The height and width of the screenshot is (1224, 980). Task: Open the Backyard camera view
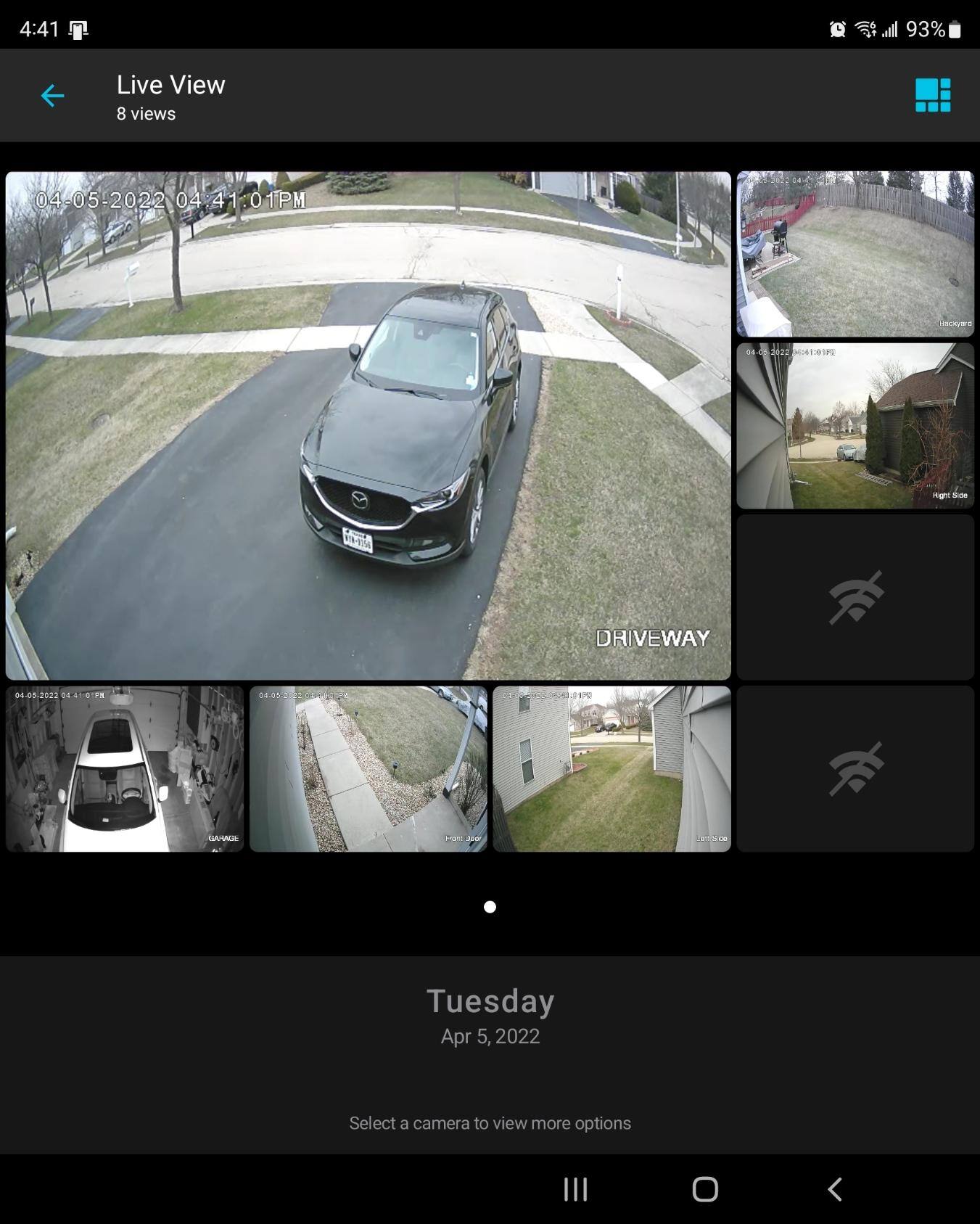coord(855,254)
